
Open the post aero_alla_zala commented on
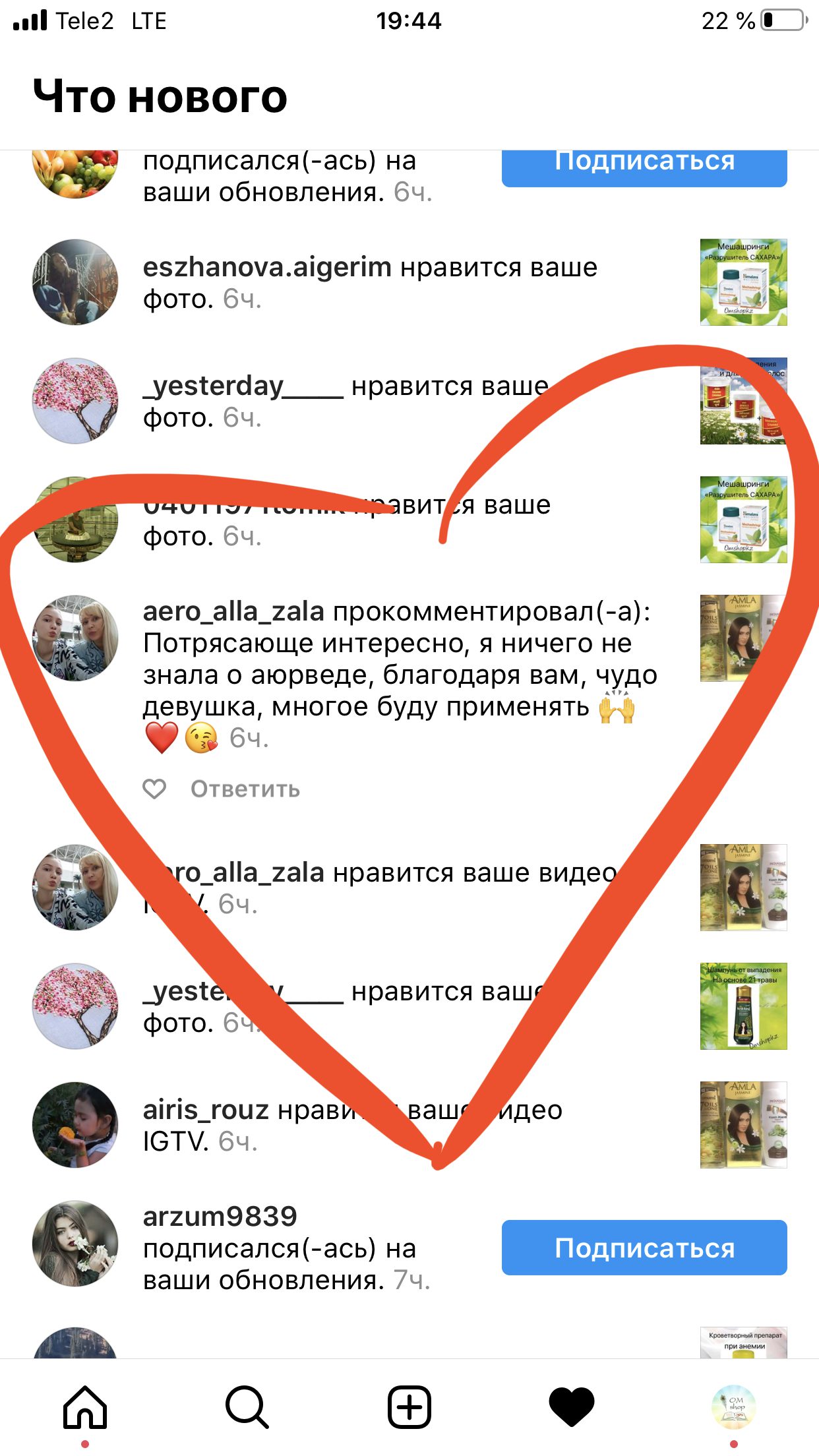tap(743, 638)
